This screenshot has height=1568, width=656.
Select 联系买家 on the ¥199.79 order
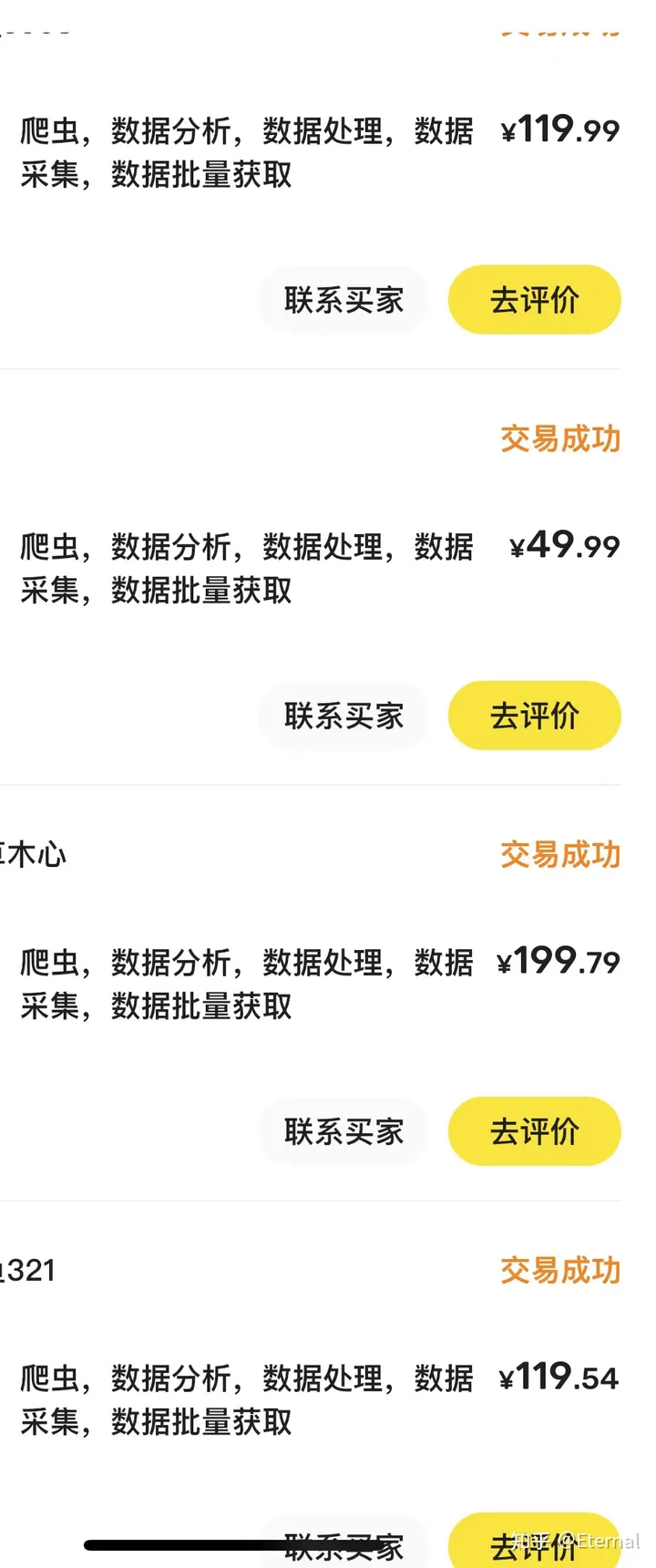point(343,1131)
